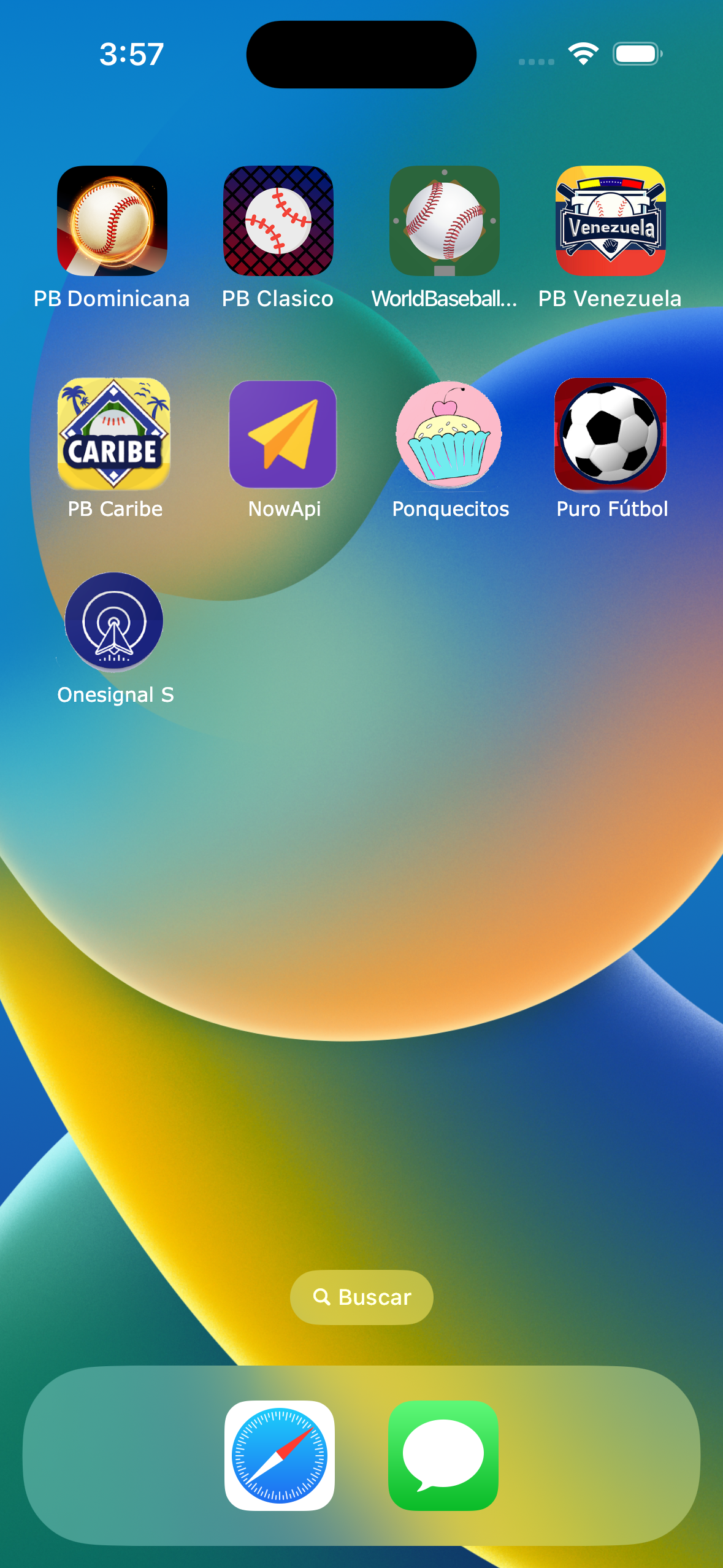Open the PB Dominicana app
Image resolution: width=723 pixels, height=1568 pixels.
[112, 221]
